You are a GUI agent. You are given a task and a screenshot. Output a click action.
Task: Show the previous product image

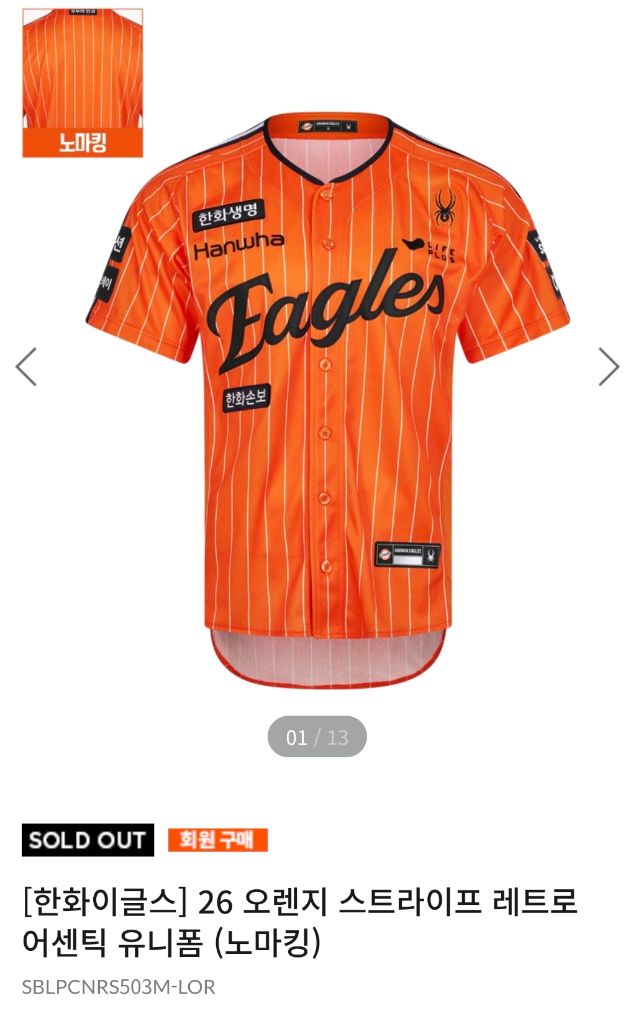pyautogui.click(x=27, y=367)
